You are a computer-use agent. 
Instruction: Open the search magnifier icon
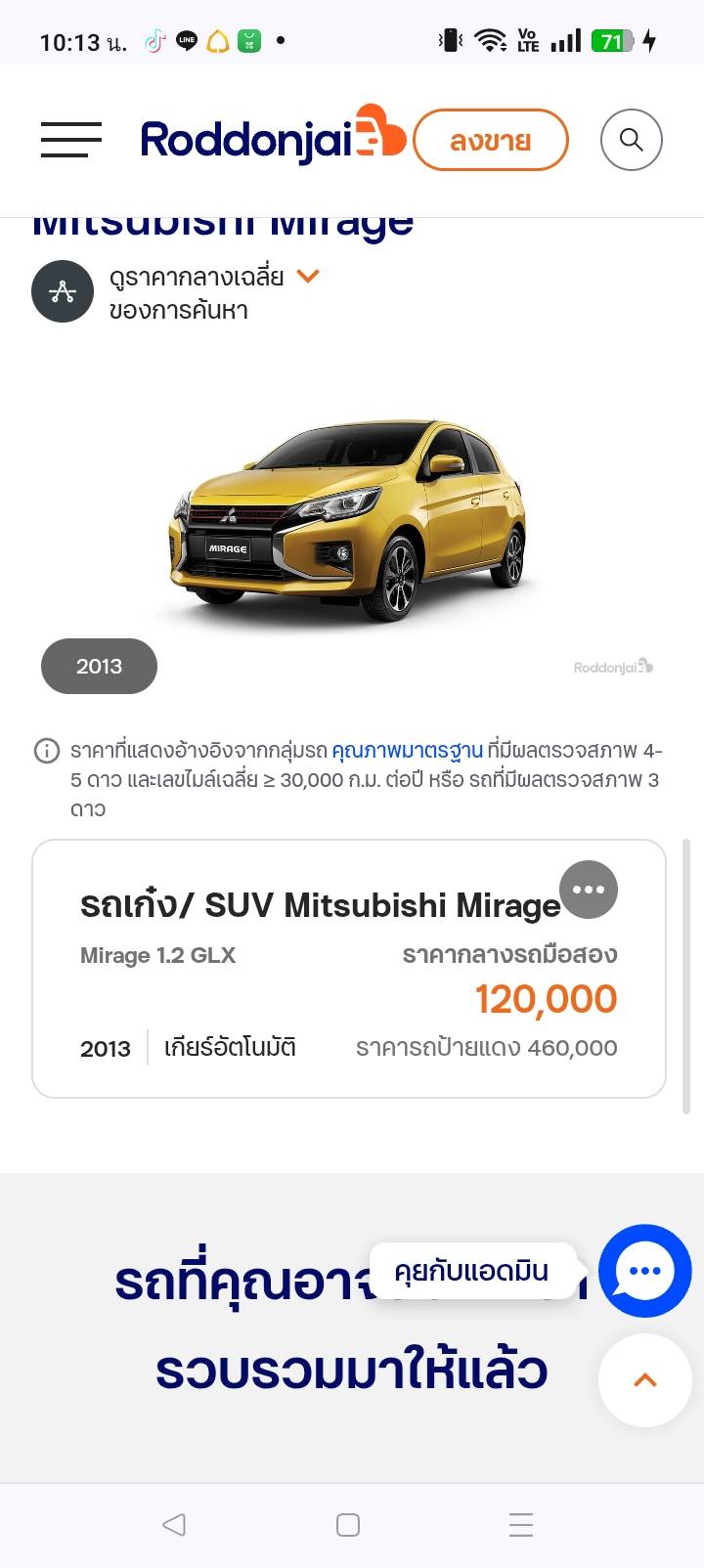coord(632,140)
